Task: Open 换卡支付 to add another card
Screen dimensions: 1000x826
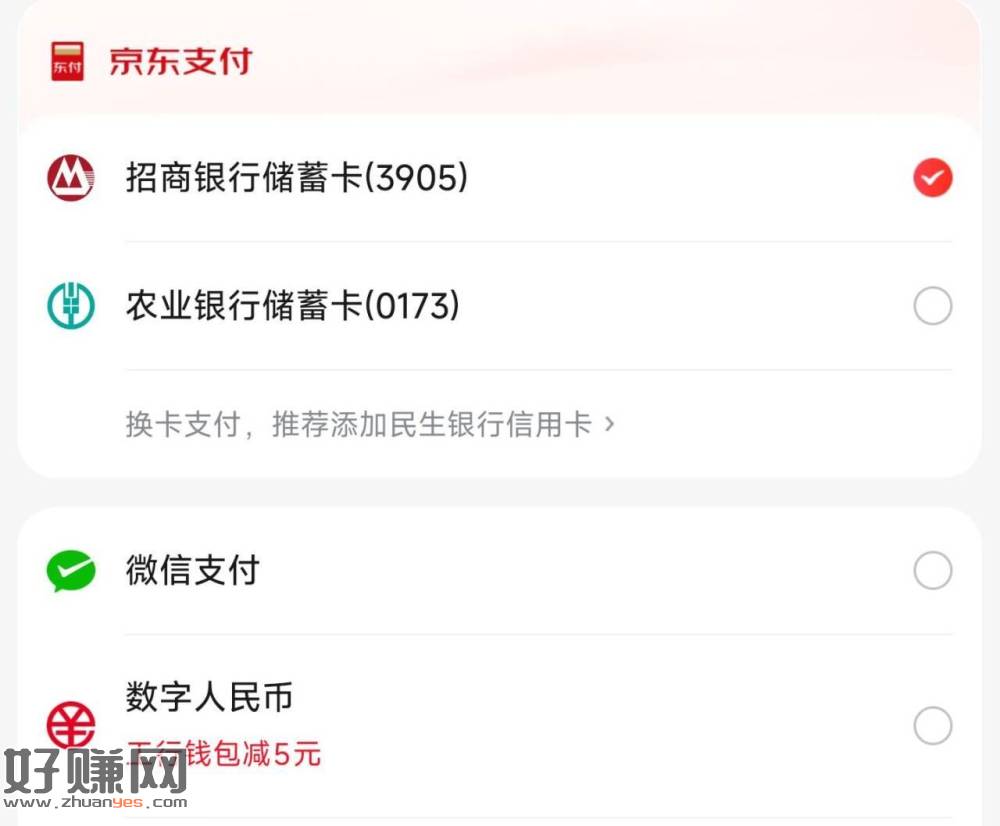Action: coord(370,424)
